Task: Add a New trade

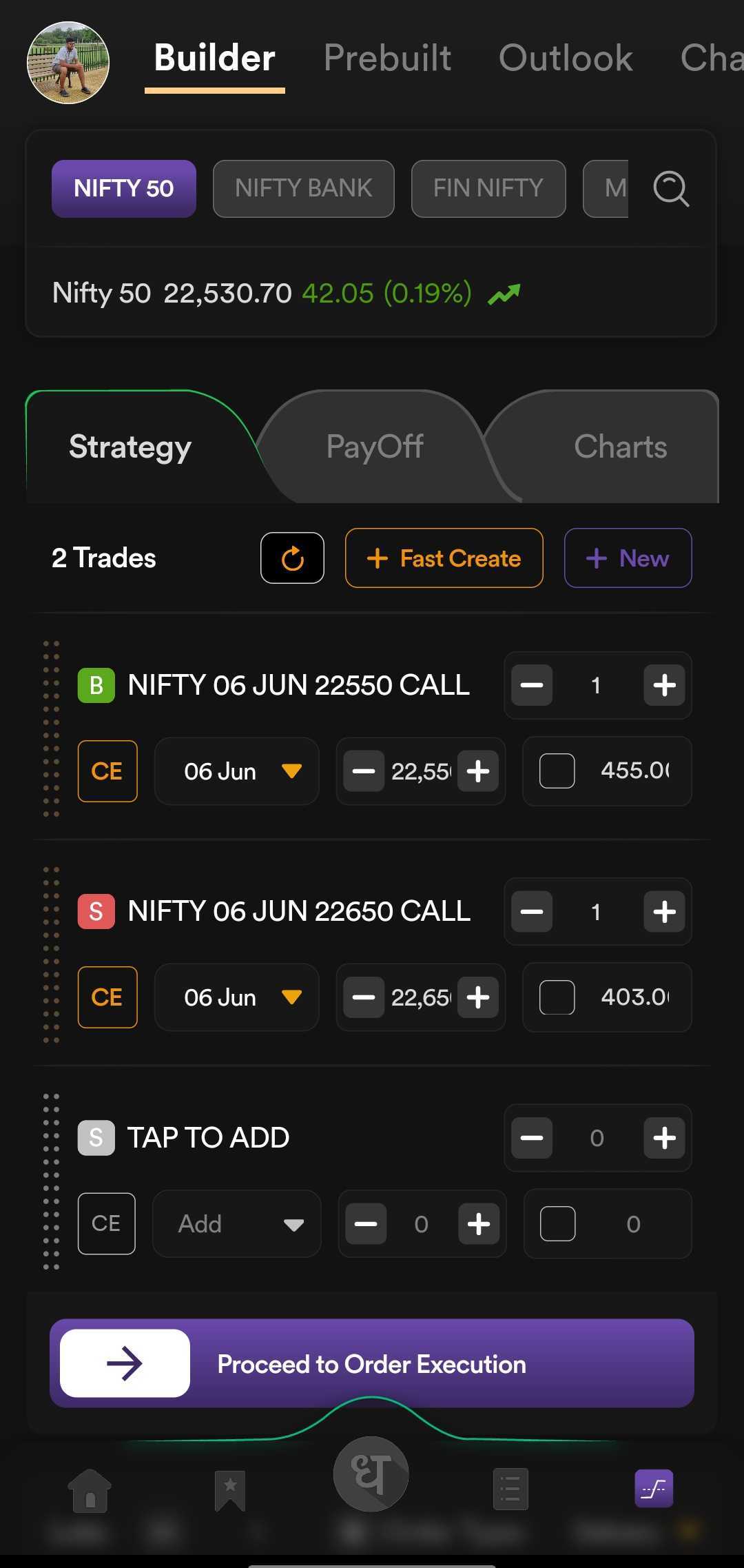Action: pyautogui.click(x=628, y=558)
